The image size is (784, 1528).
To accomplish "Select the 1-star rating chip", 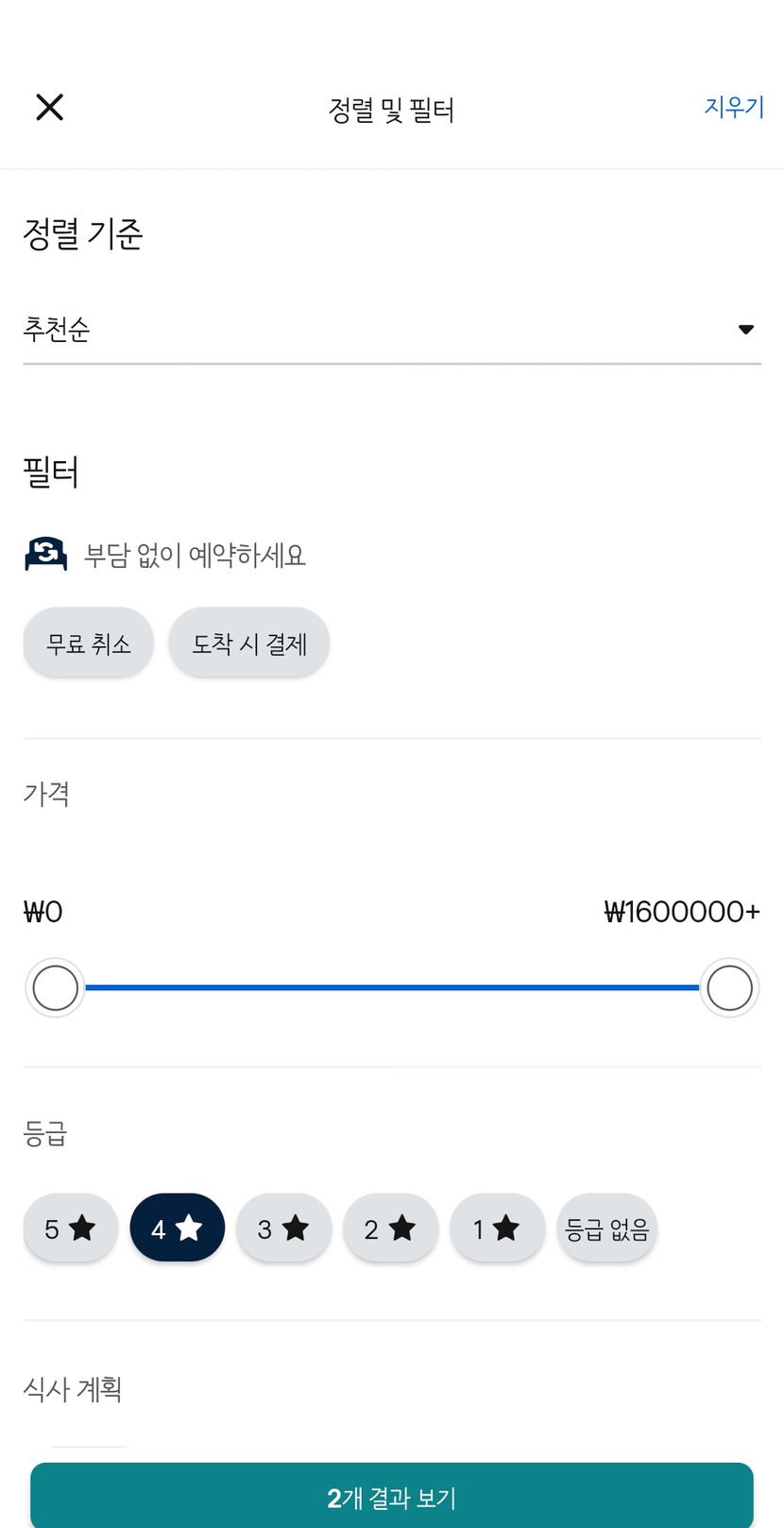I will (x=498, y=1228).
